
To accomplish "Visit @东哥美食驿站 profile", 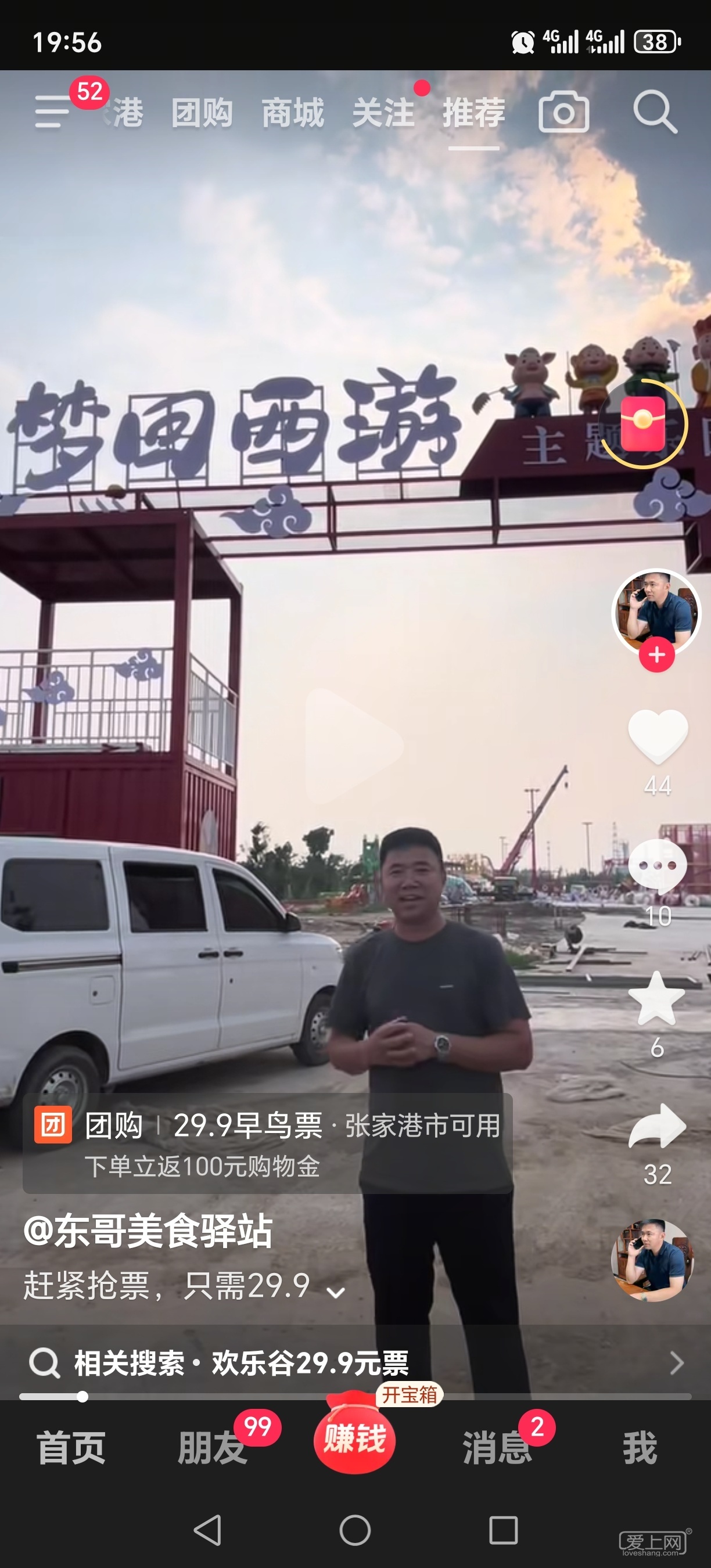I will tap(148, 1231).
